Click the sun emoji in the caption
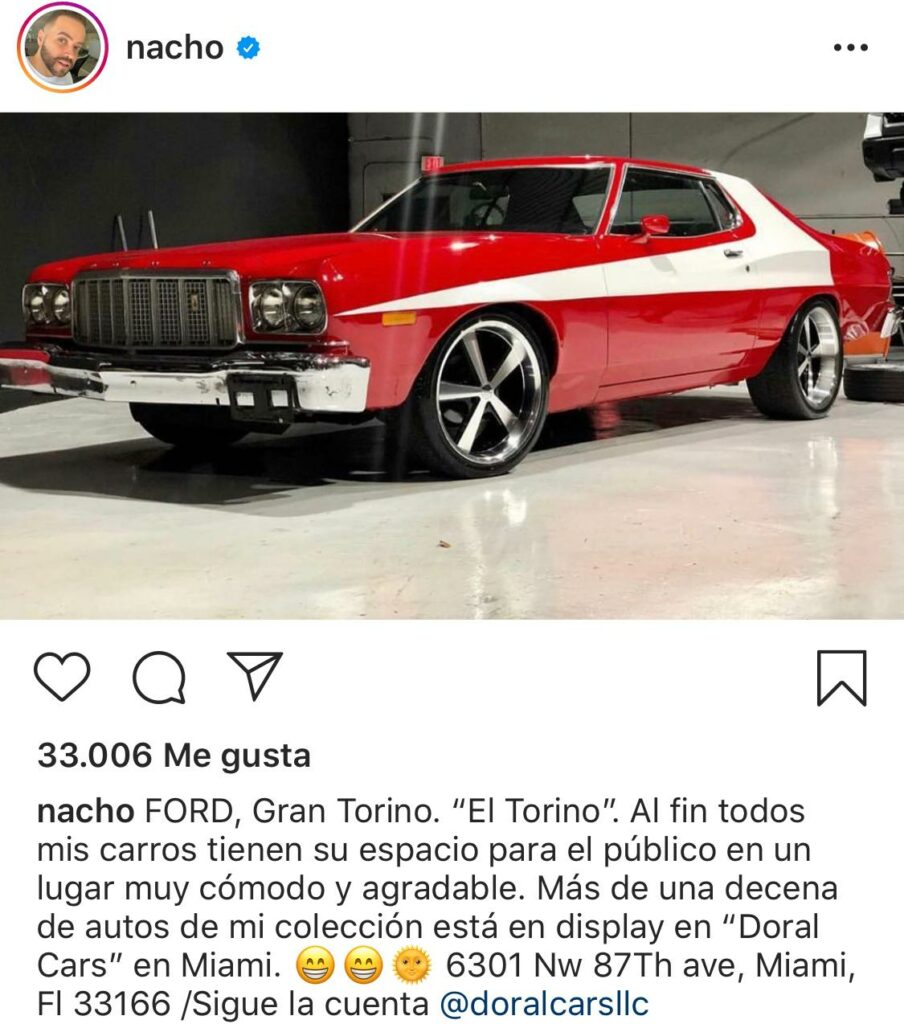This screenshot has height=1024, width=904. coord(411,964)
